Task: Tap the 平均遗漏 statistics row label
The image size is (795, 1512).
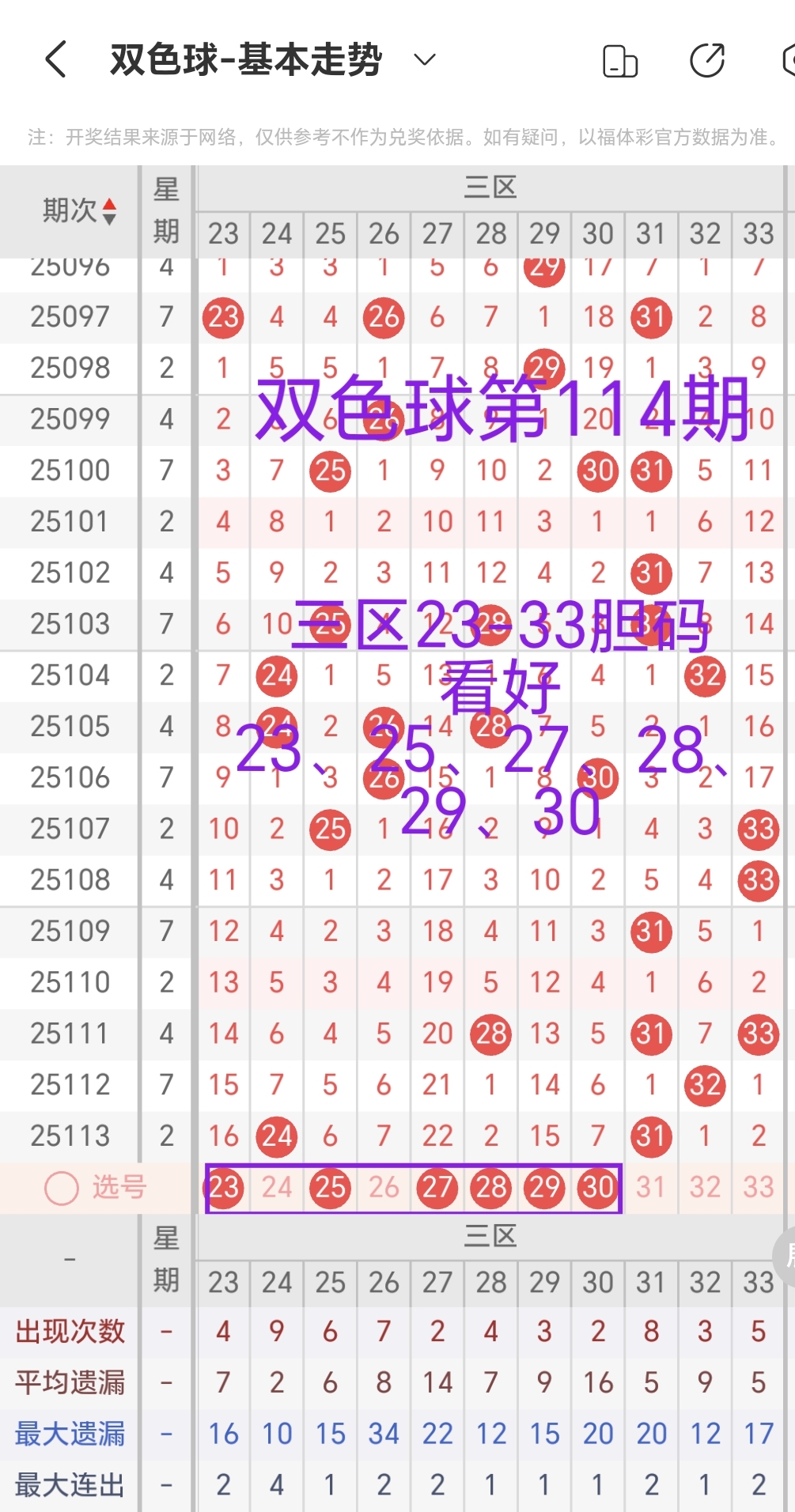Action: (69, 1382)
